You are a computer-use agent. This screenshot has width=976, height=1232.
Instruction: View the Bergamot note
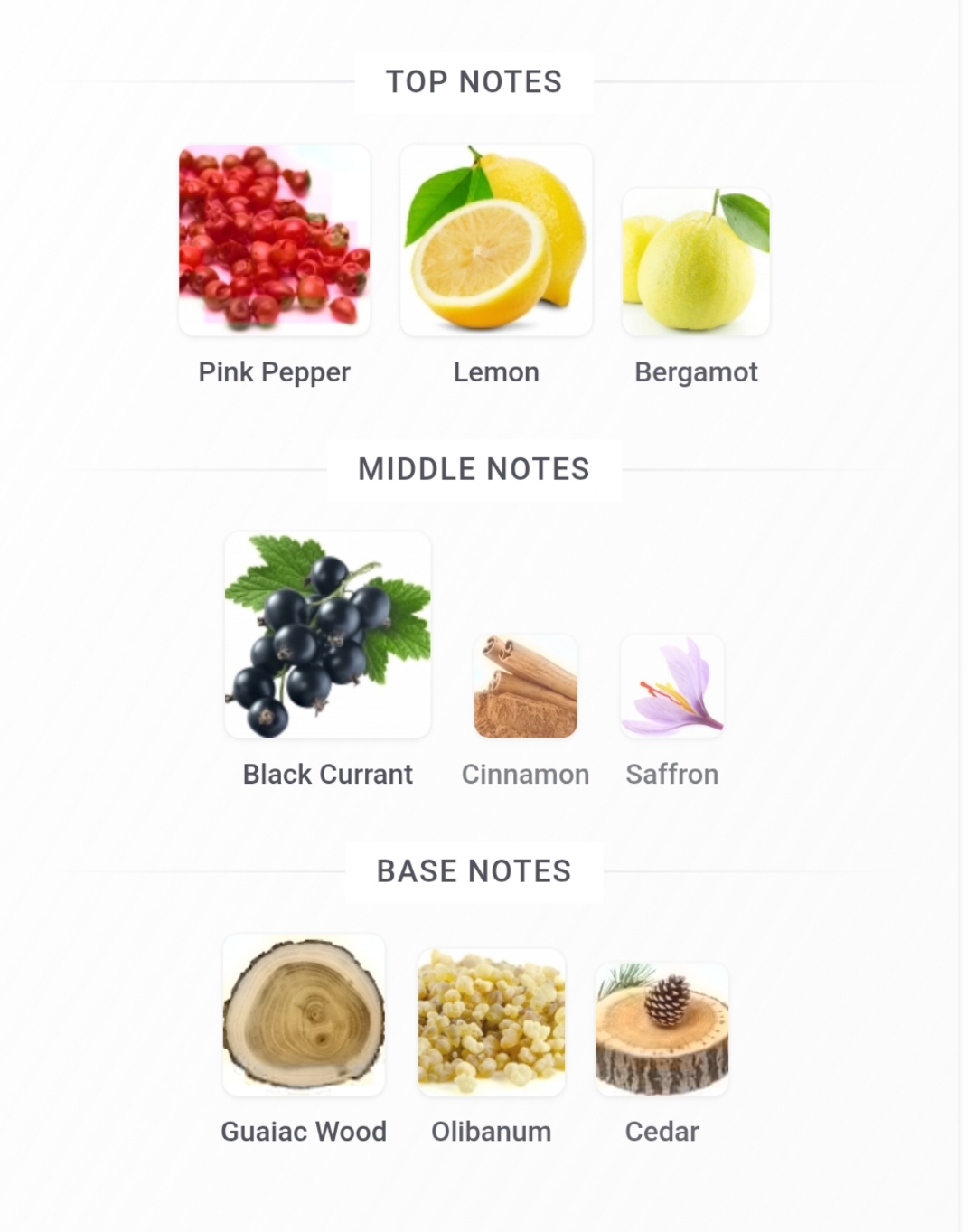pos(696,262)
